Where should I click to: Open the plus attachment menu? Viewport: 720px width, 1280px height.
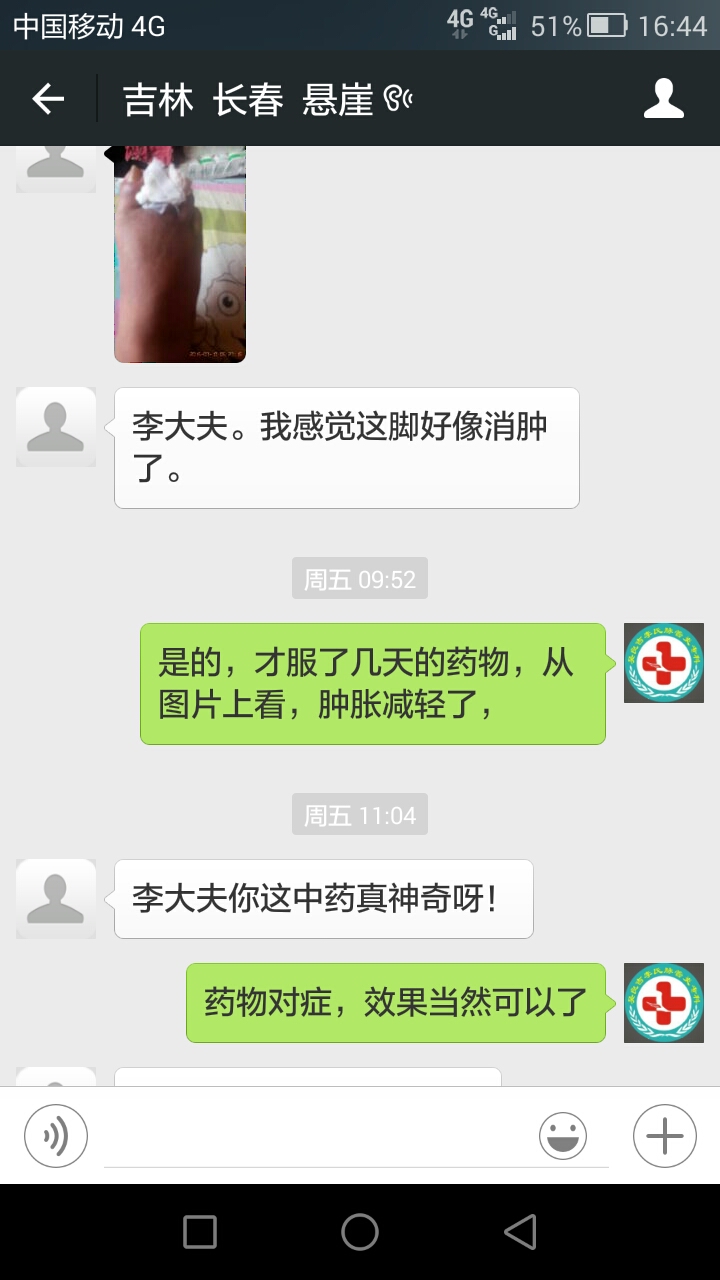664,1136
